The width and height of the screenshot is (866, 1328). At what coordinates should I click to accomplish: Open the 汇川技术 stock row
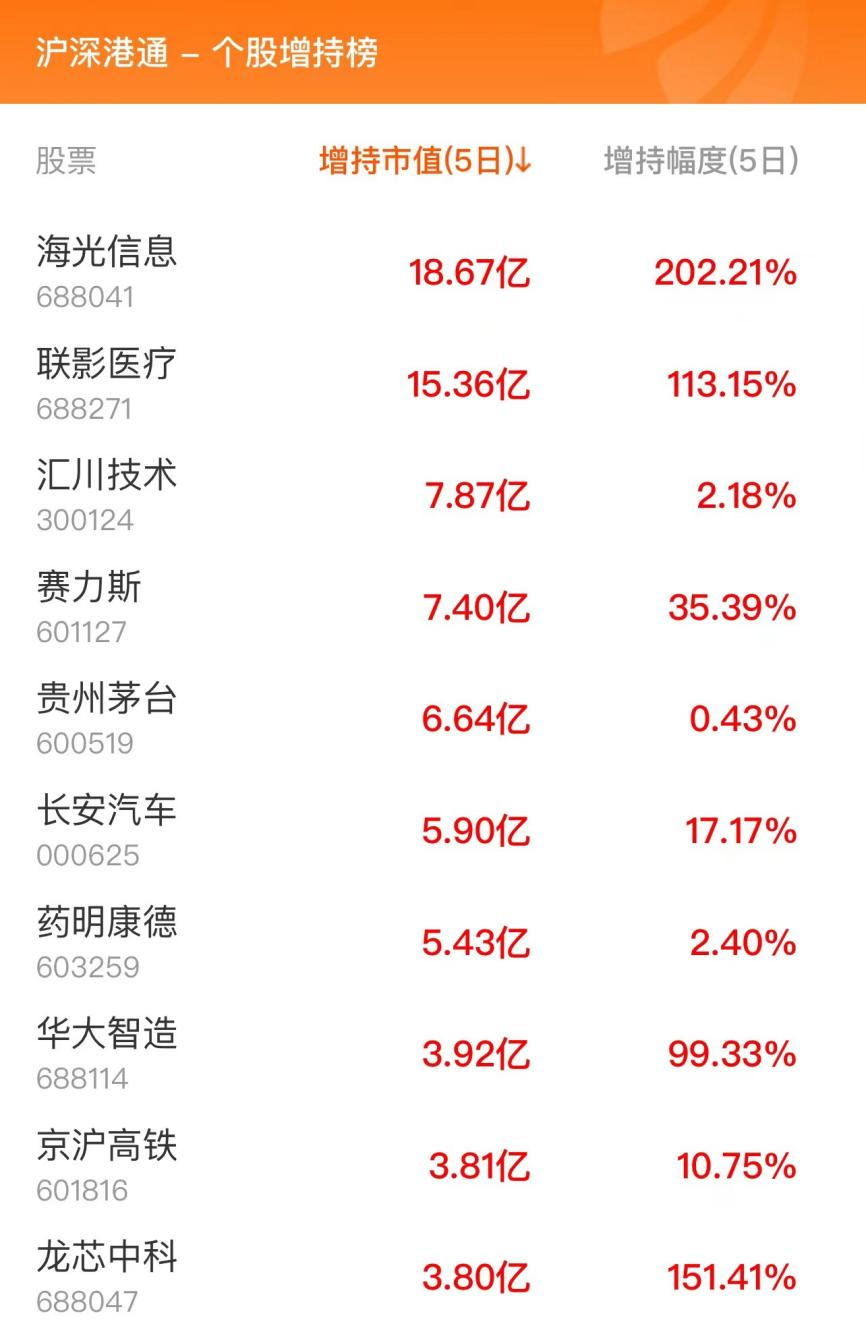pyautogui.click(x=433, y=495)
